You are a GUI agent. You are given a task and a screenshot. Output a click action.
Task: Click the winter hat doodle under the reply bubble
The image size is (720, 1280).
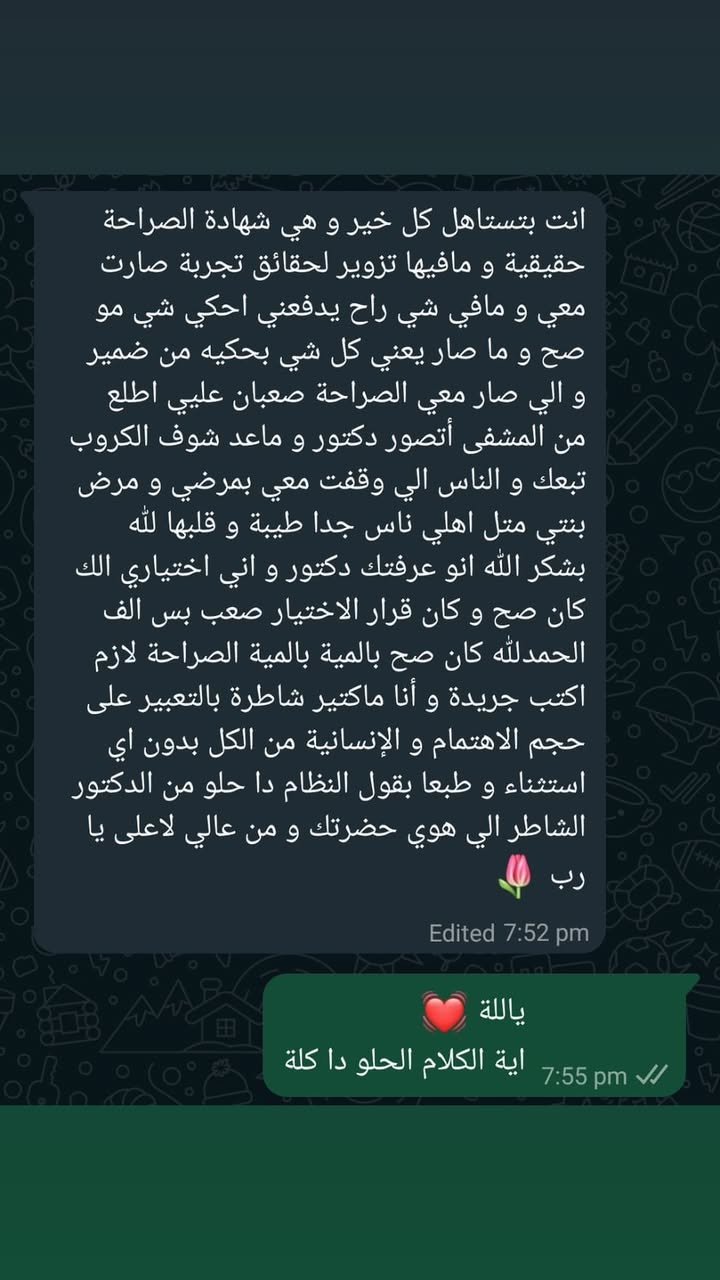coord(225,1083)
